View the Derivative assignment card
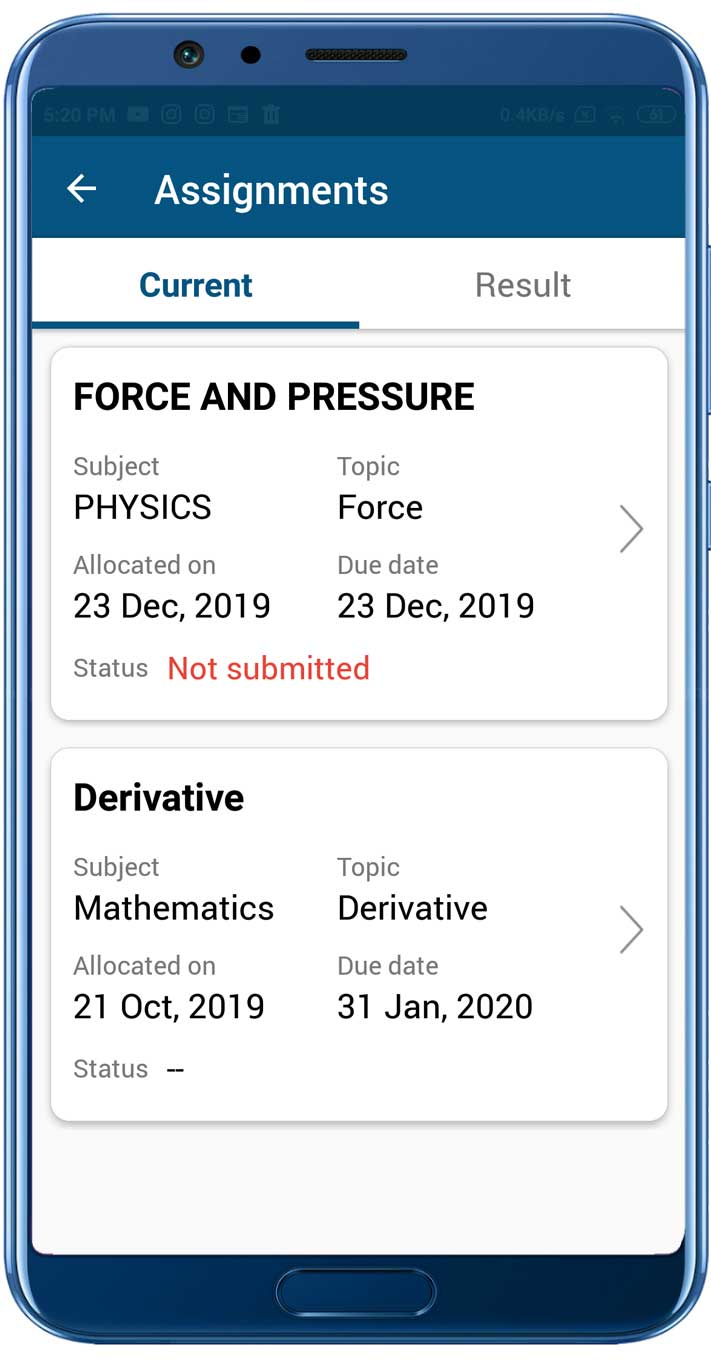 pos(358,933)
